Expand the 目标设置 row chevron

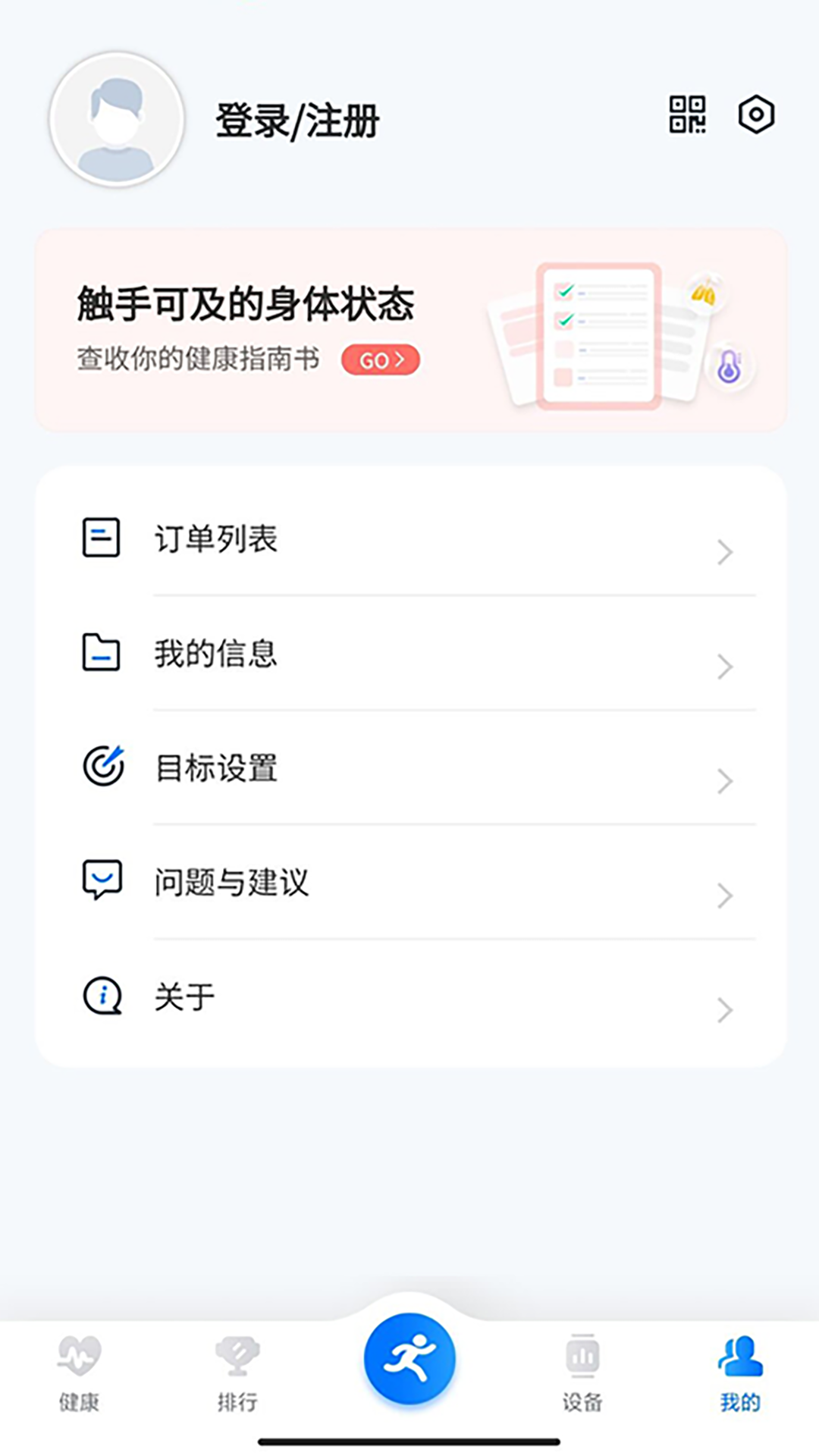723,782
